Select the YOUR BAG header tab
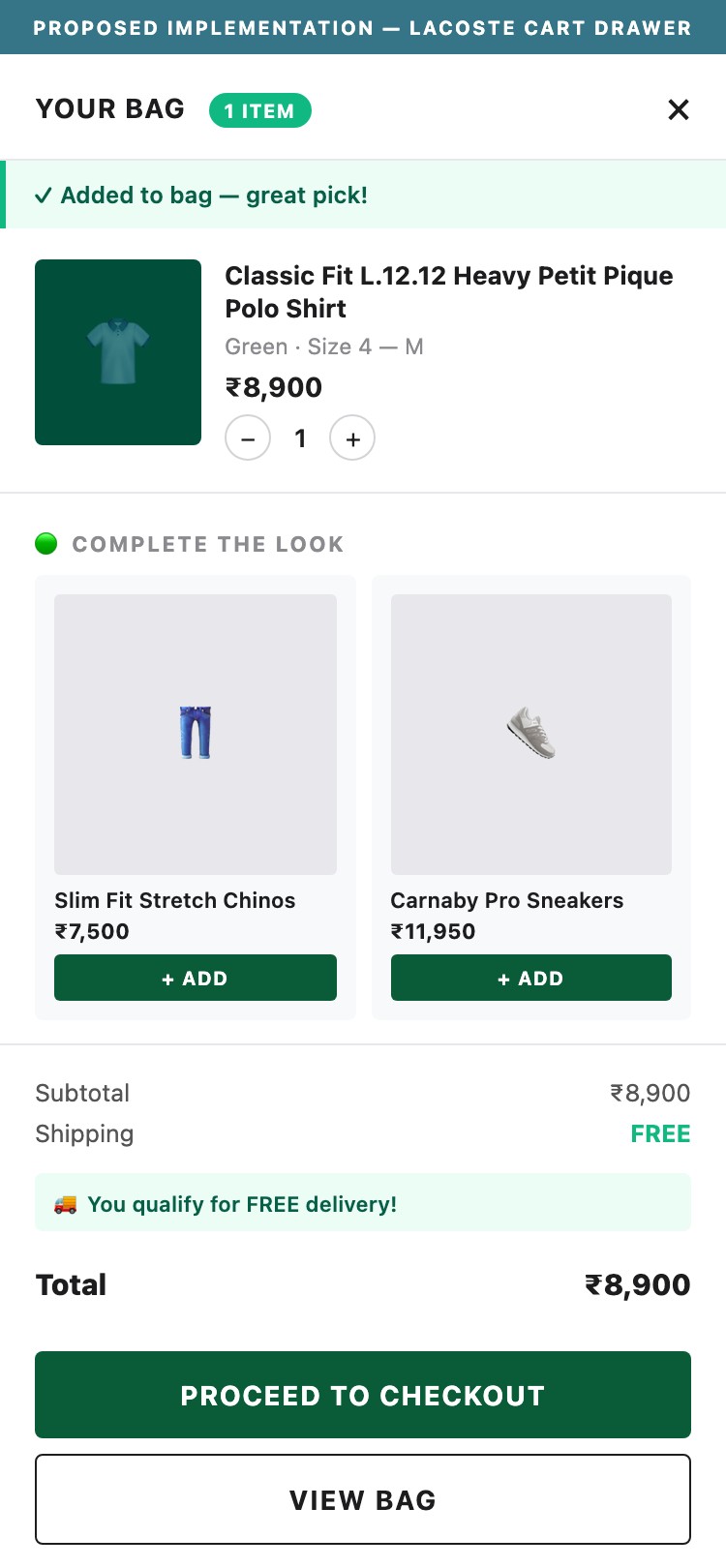Screen dimensions: 726x1568 pos(109,109)
